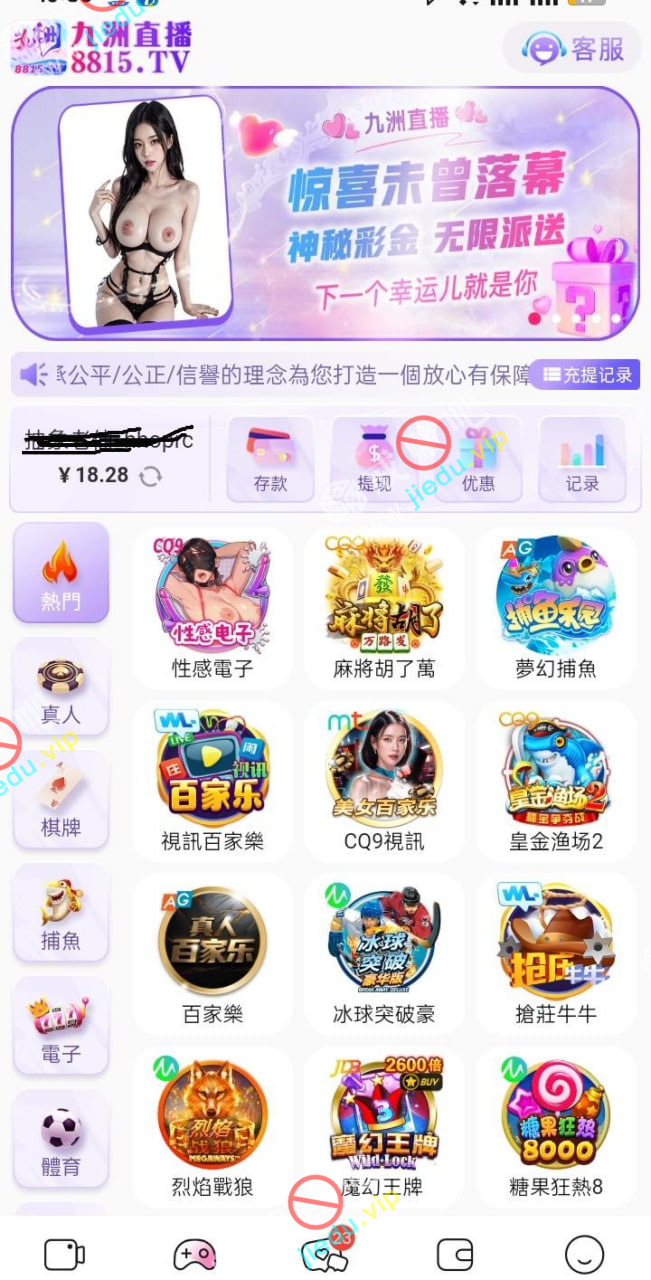The image size is (651, 1280).
Task: Select the 熱門 category tab
Action: click(61, 573)
